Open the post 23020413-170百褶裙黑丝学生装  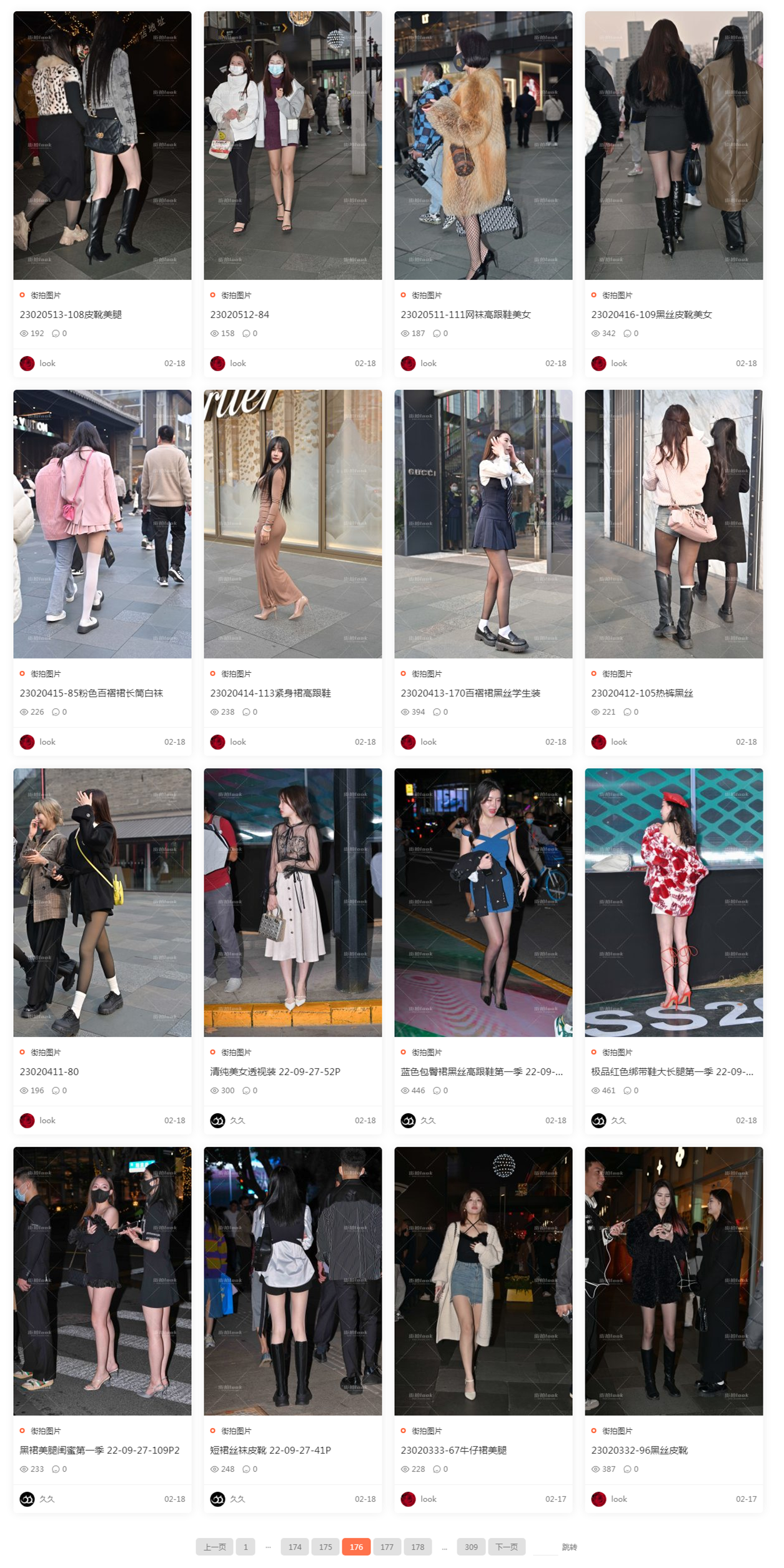tap(470, 693)
